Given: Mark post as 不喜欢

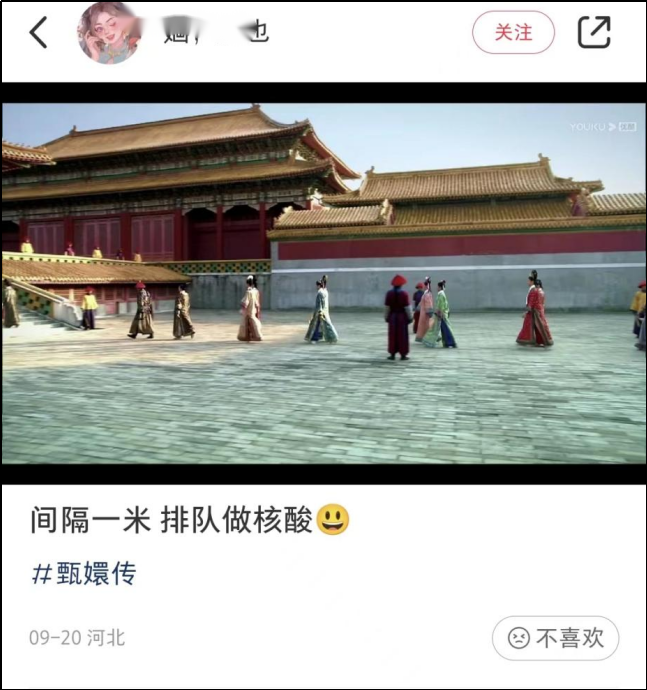Looking at the screenshot, I should pos(555,637).
